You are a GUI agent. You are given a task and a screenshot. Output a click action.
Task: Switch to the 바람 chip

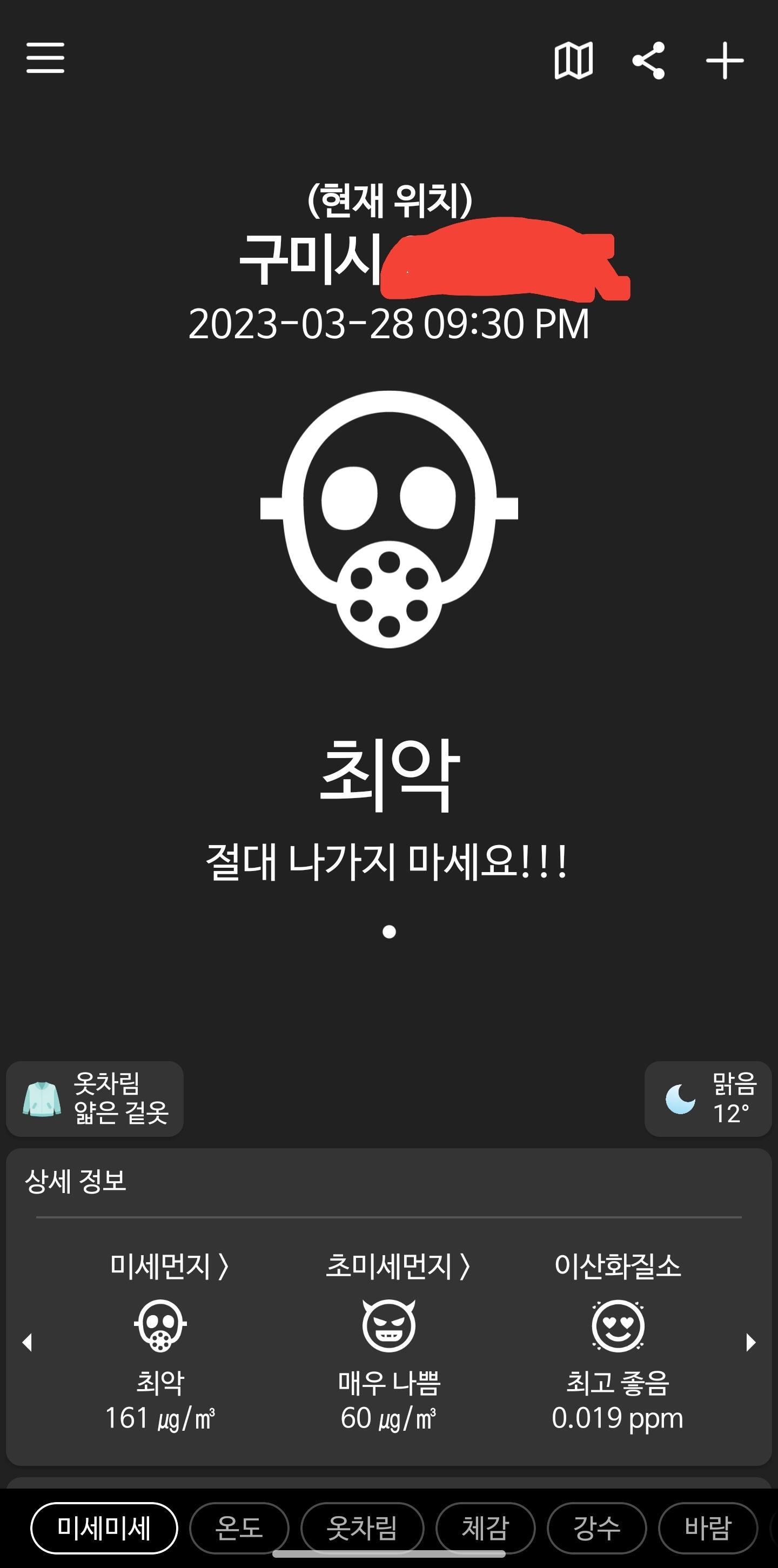pos(708,1529)
